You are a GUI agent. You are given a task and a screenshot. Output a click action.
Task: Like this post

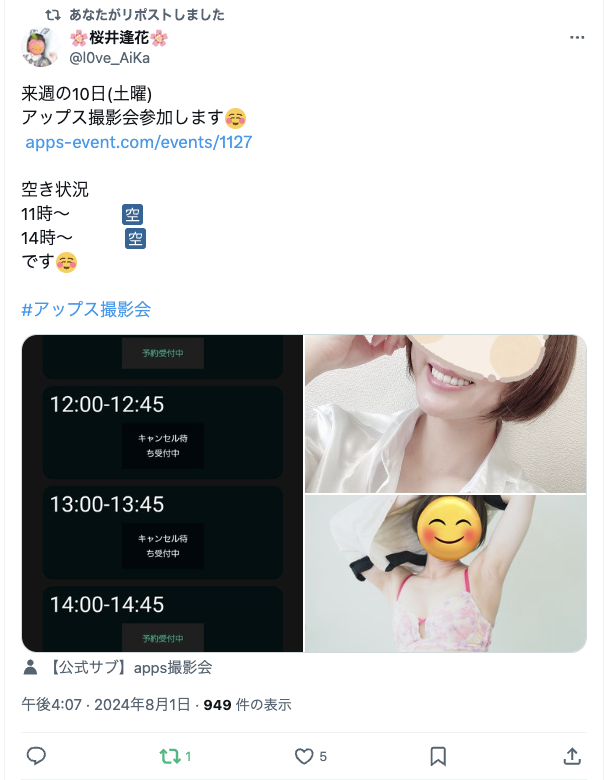[305, 756]
